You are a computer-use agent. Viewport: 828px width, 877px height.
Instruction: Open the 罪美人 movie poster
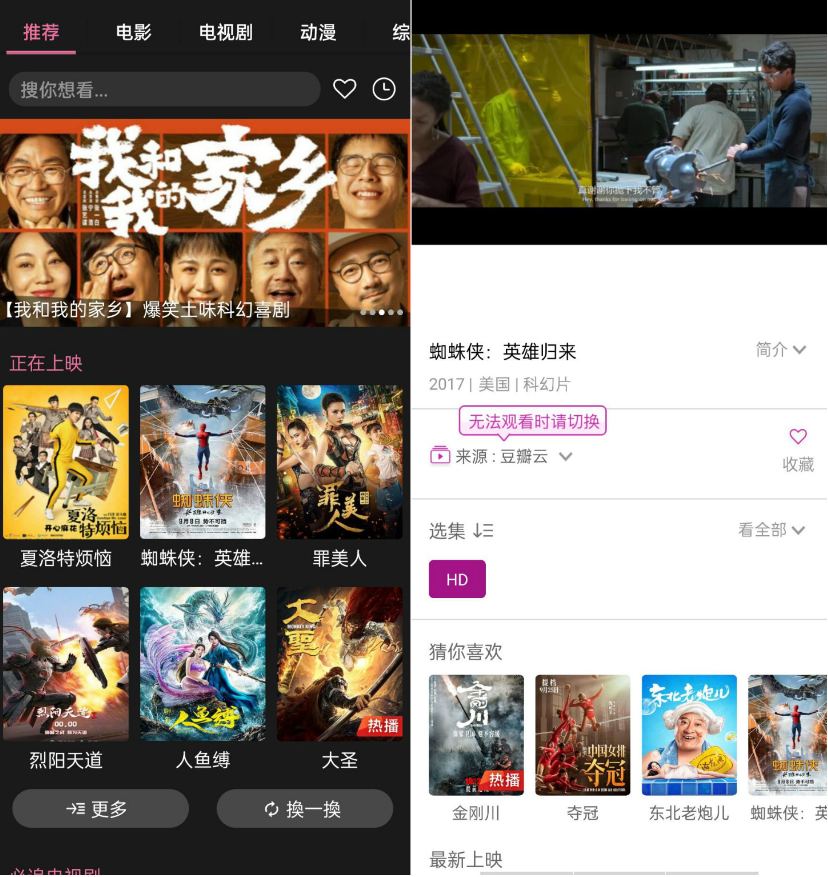[339, 462]
